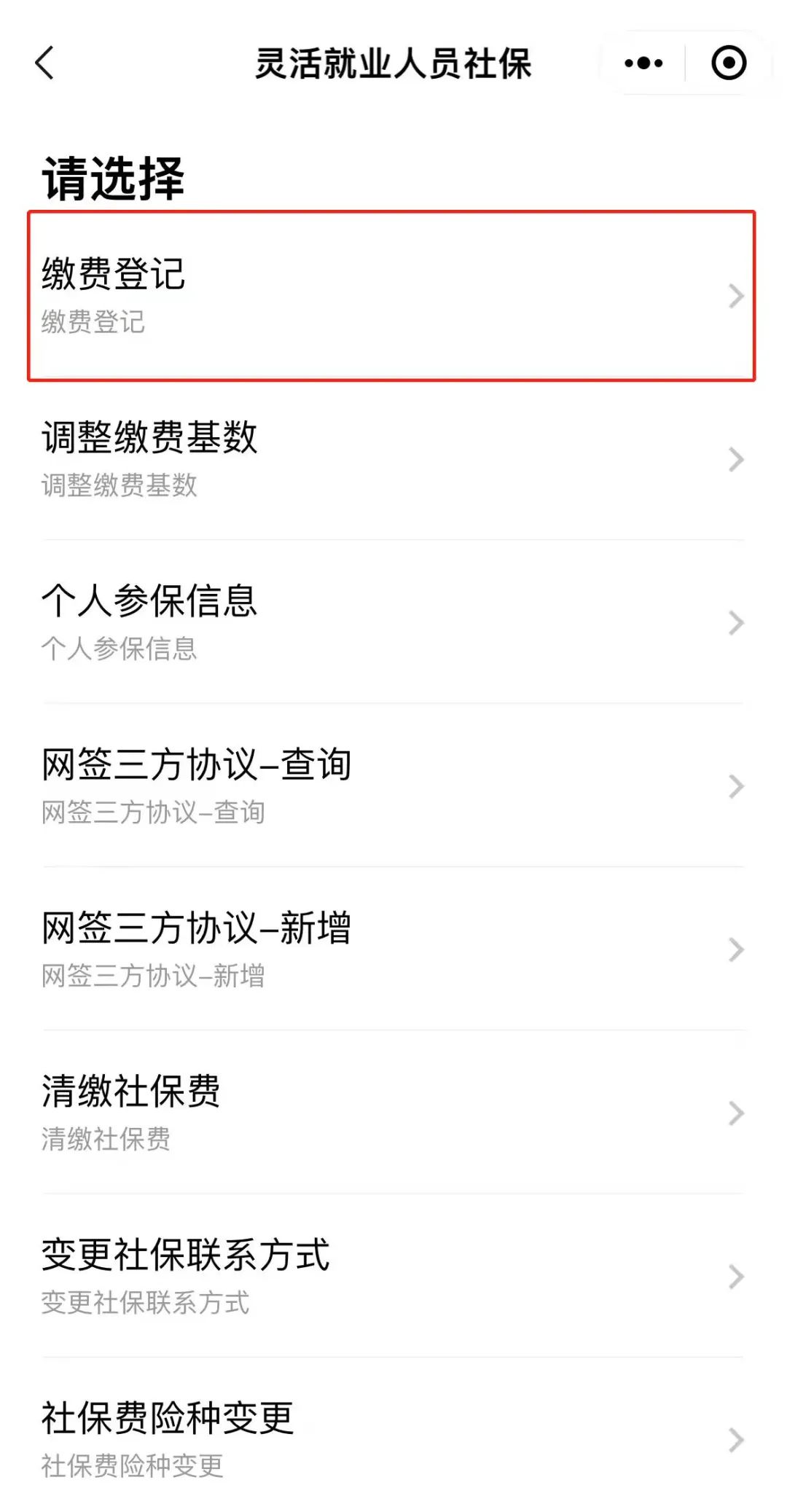Open 社保费险种变更
The image size is (787, 1512).
click(x=392, y=1438)
